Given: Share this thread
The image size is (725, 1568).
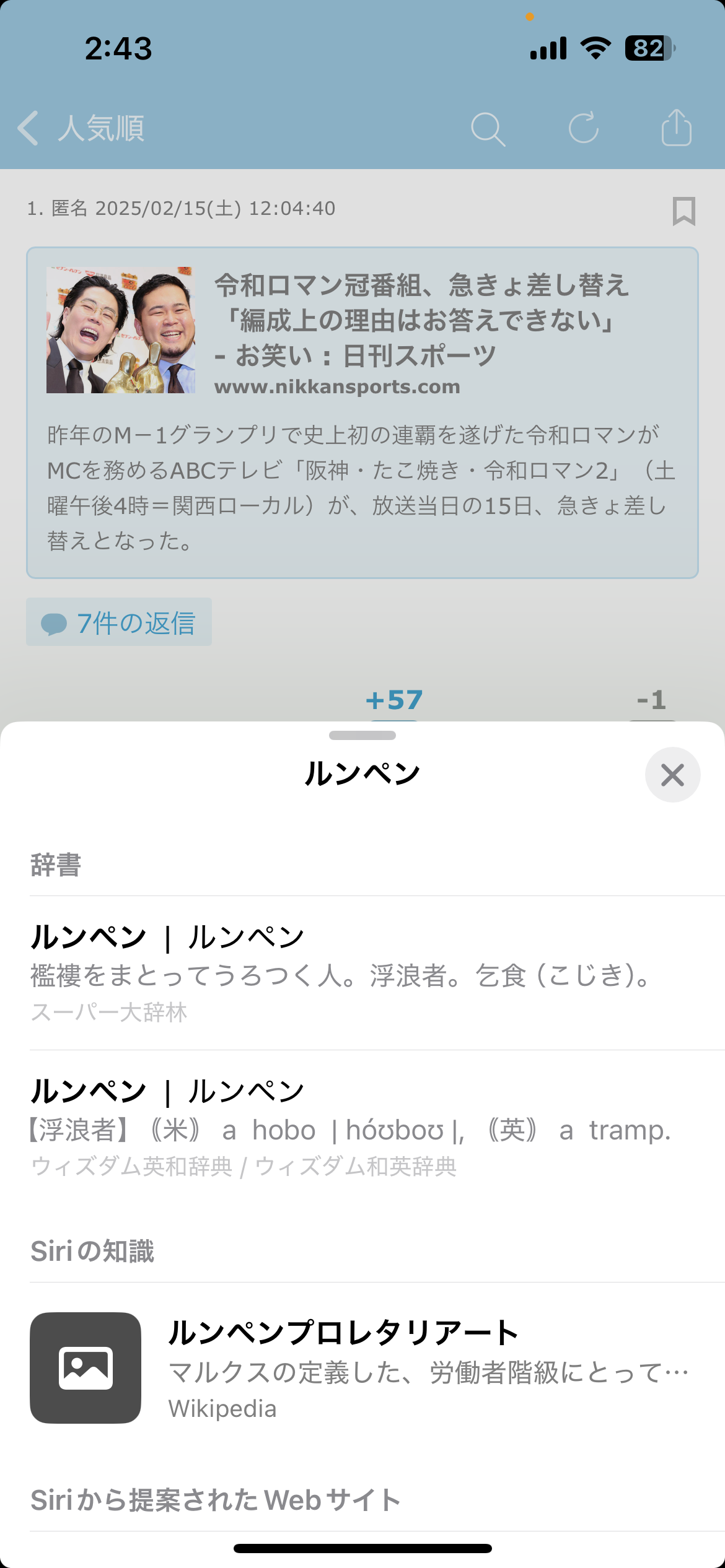Looking at the screenshot, I should pyautogui.click(x=676, y=128).
